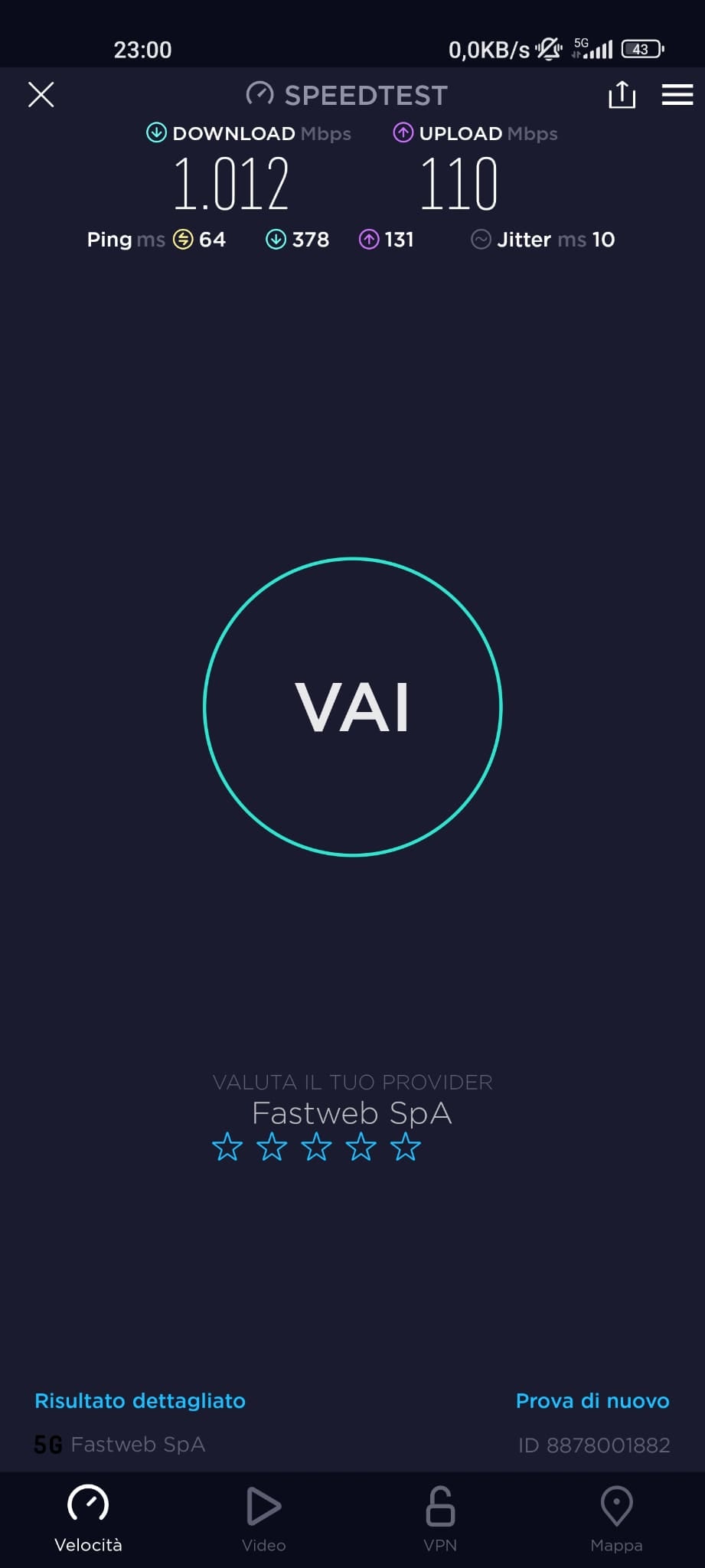Tap Prova di nuovo
Image resolution: width=705 pixels, height=1568 pixels.
(x=592, y=1400)
